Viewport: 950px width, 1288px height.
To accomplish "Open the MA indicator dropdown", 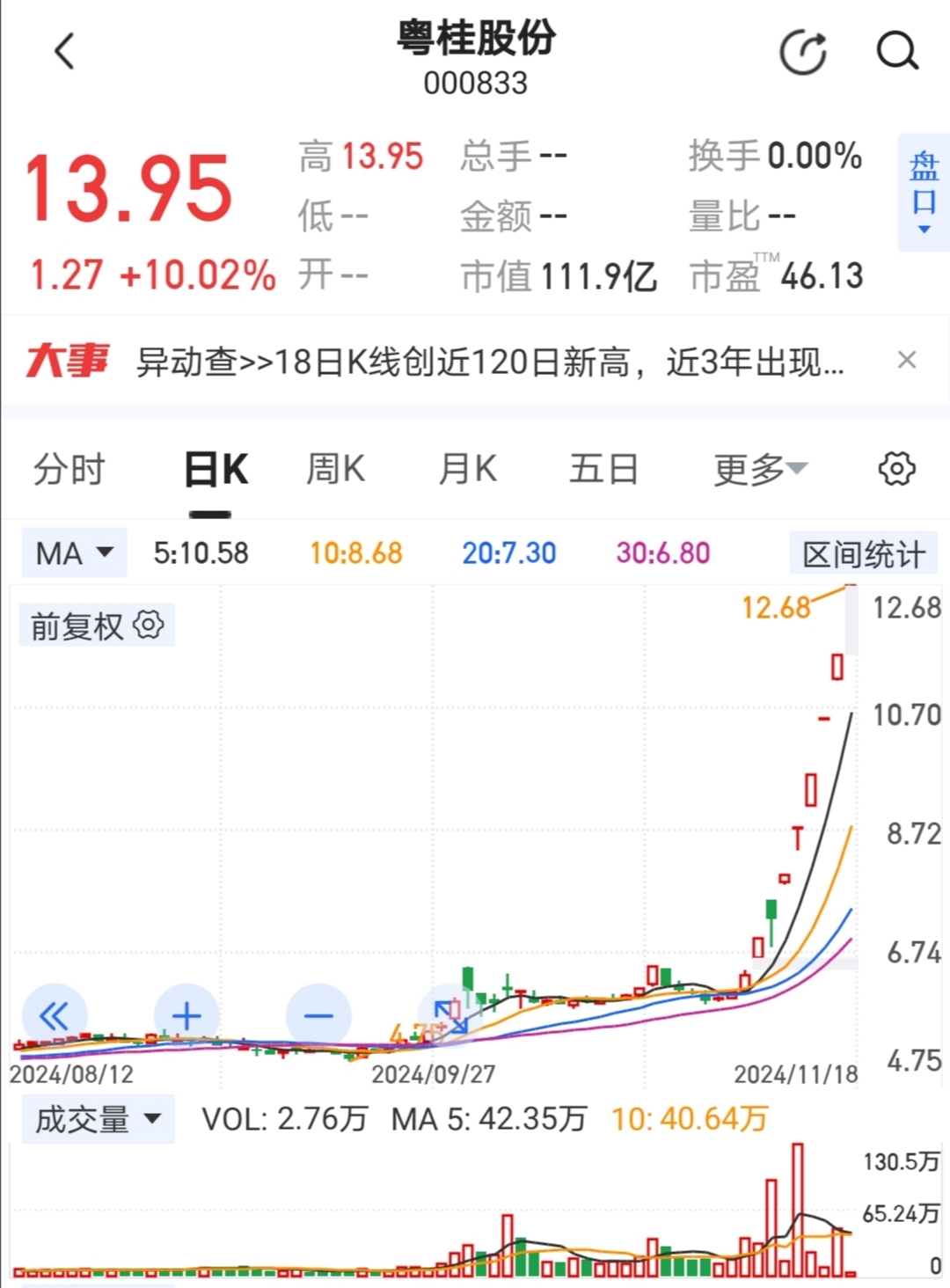I will click(74, 553).
